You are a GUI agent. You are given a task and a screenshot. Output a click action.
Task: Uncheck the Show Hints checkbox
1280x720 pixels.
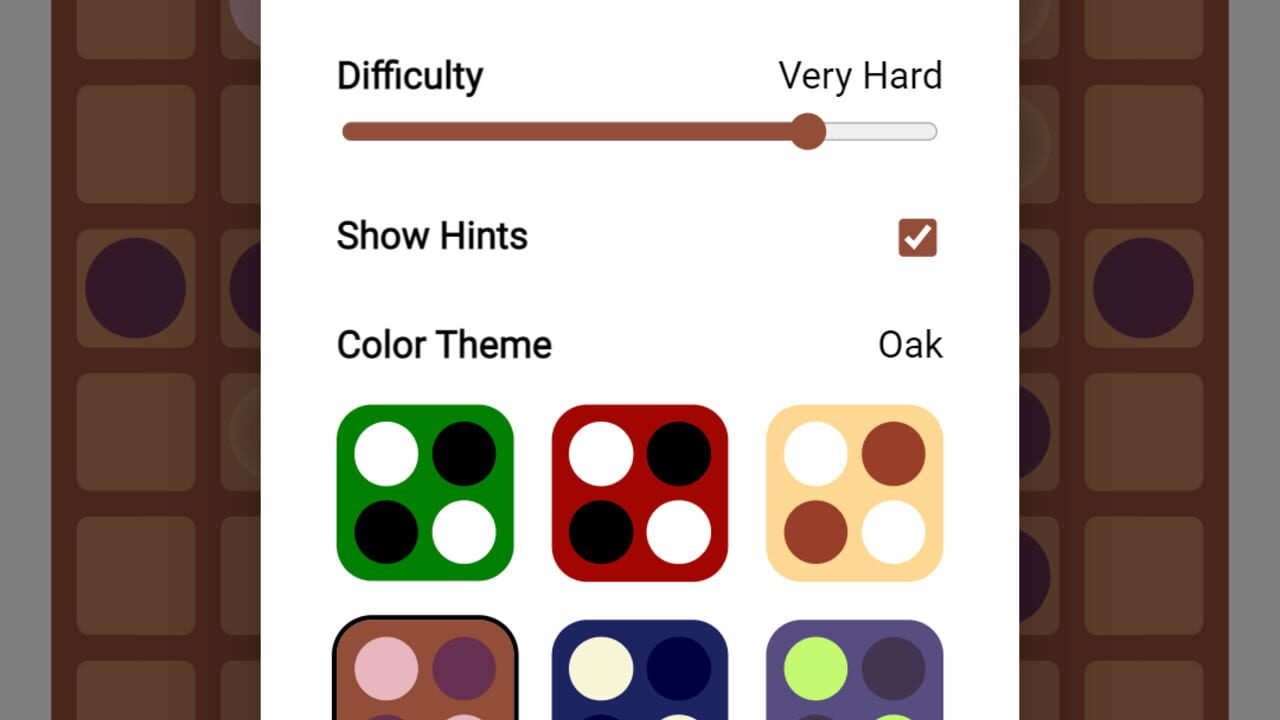point(917,238)
